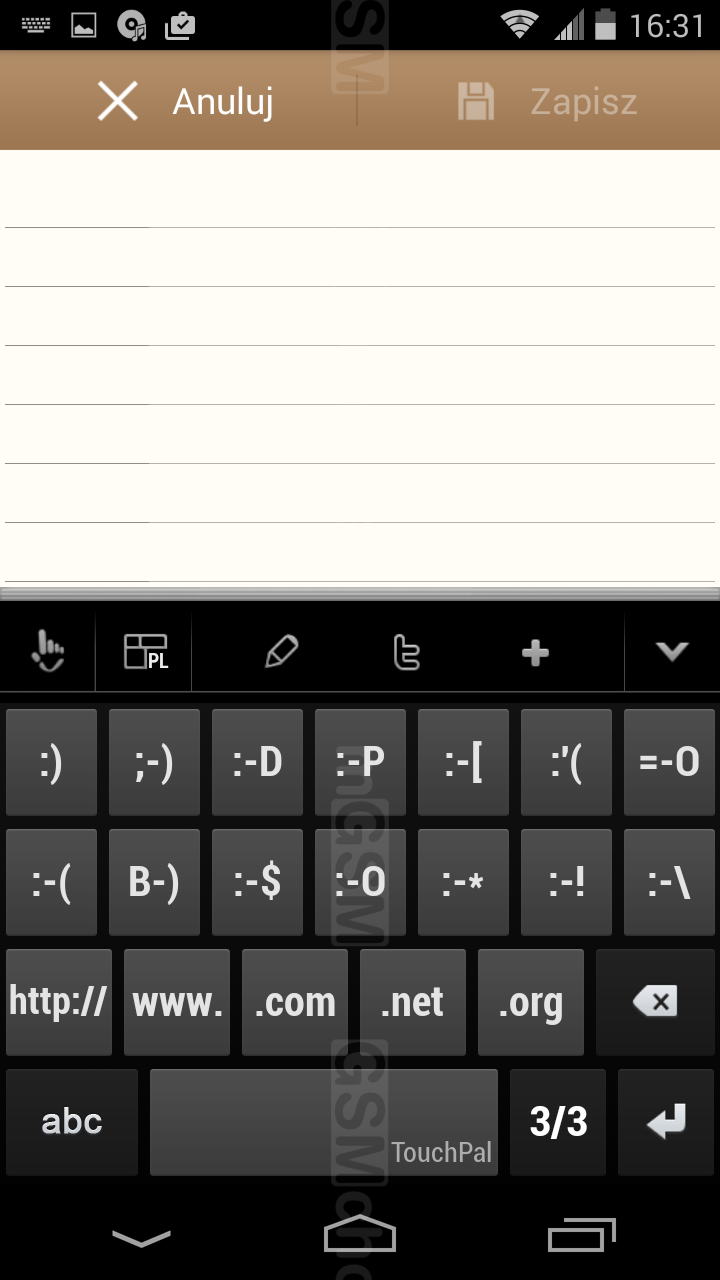Delete a character with backspace key
The image size is (720, 1280).
point(655,1002)
